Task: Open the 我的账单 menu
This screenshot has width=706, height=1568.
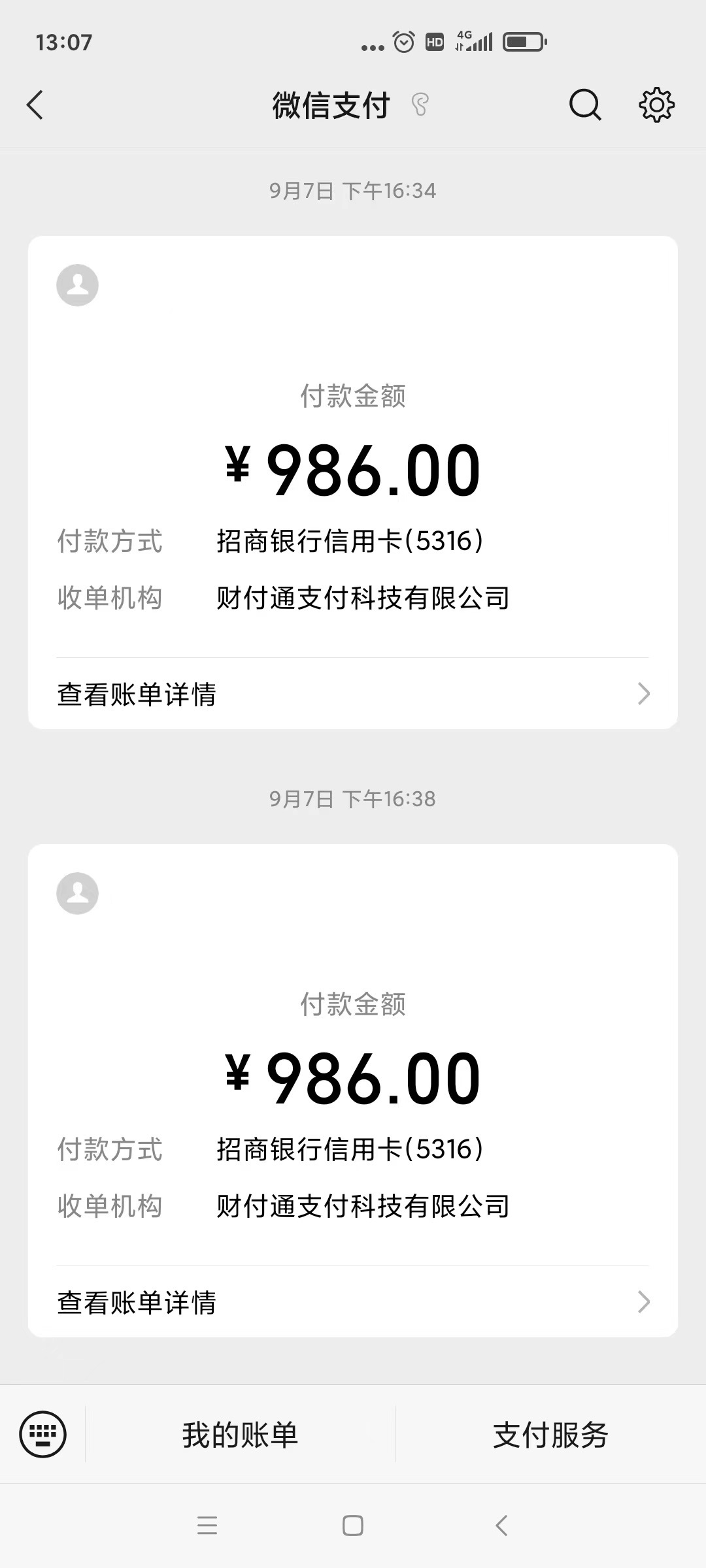Action: click(x=240, y=1435)
